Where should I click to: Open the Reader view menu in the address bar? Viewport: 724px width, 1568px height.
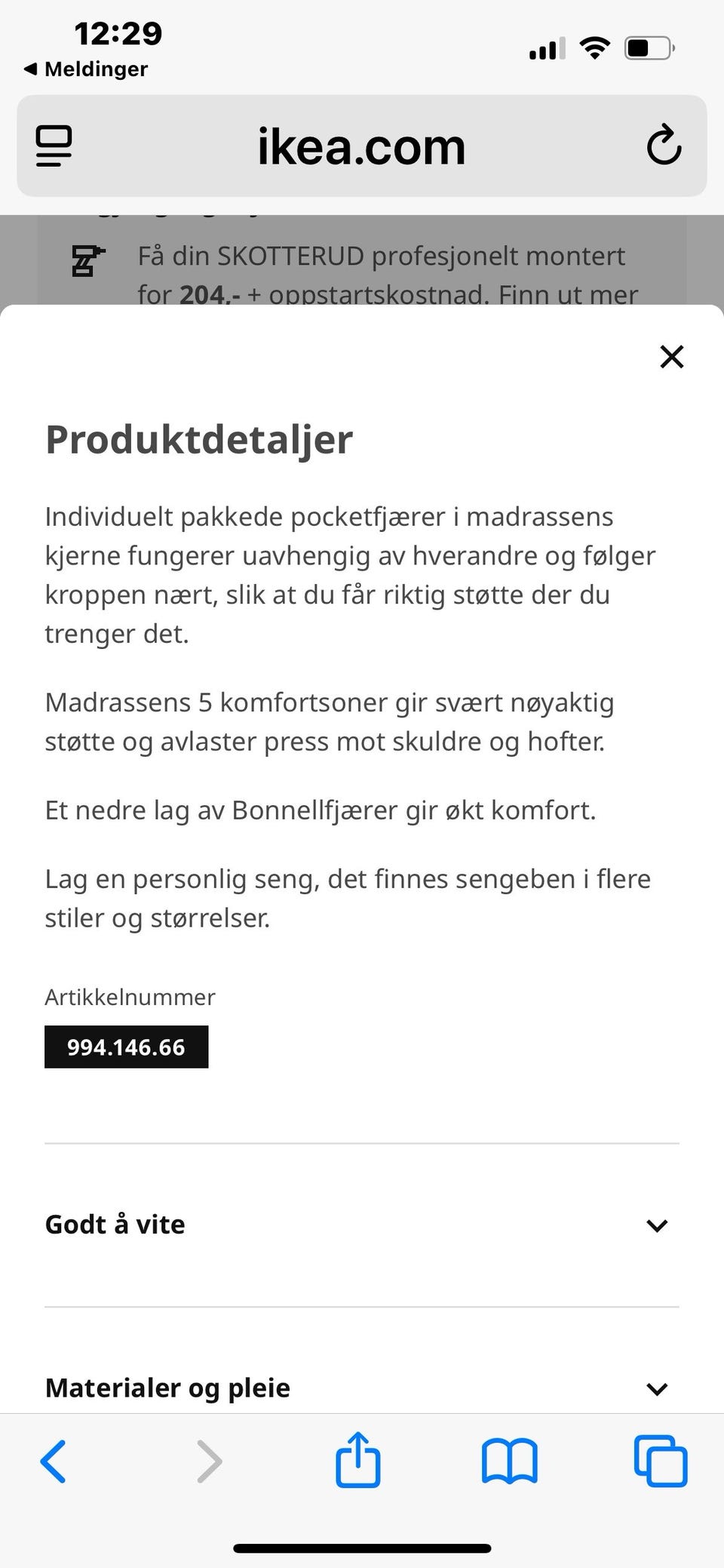click(53, 146)
